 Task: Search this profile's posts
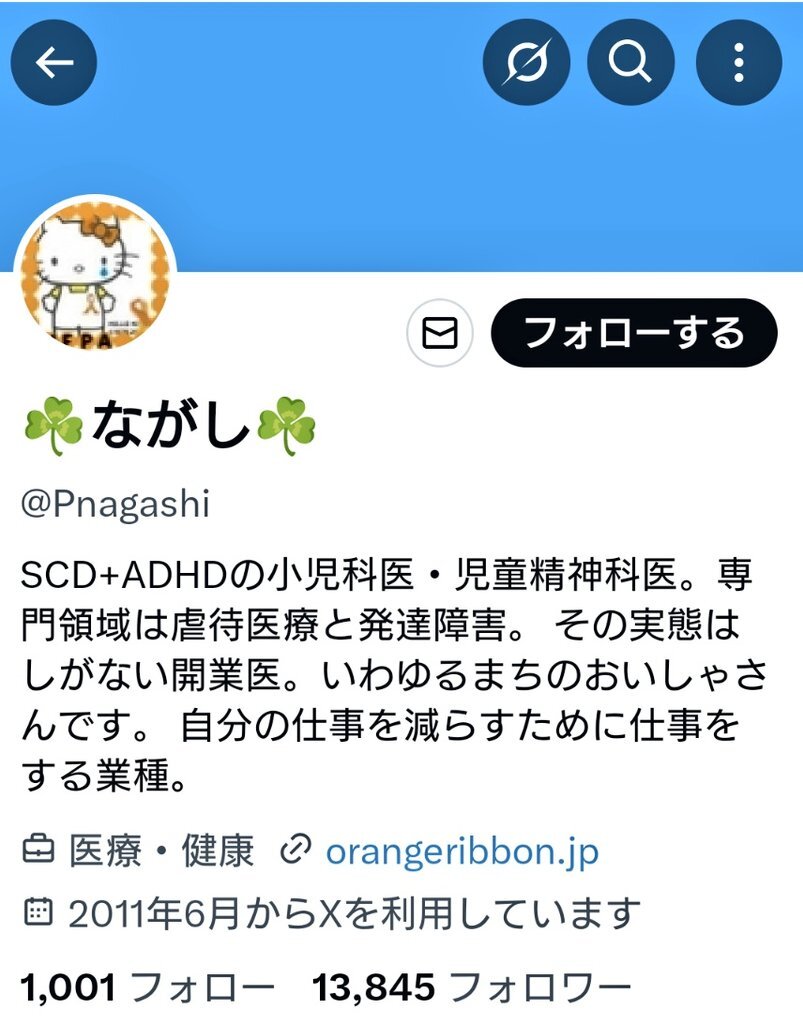(x=630, y=63)
